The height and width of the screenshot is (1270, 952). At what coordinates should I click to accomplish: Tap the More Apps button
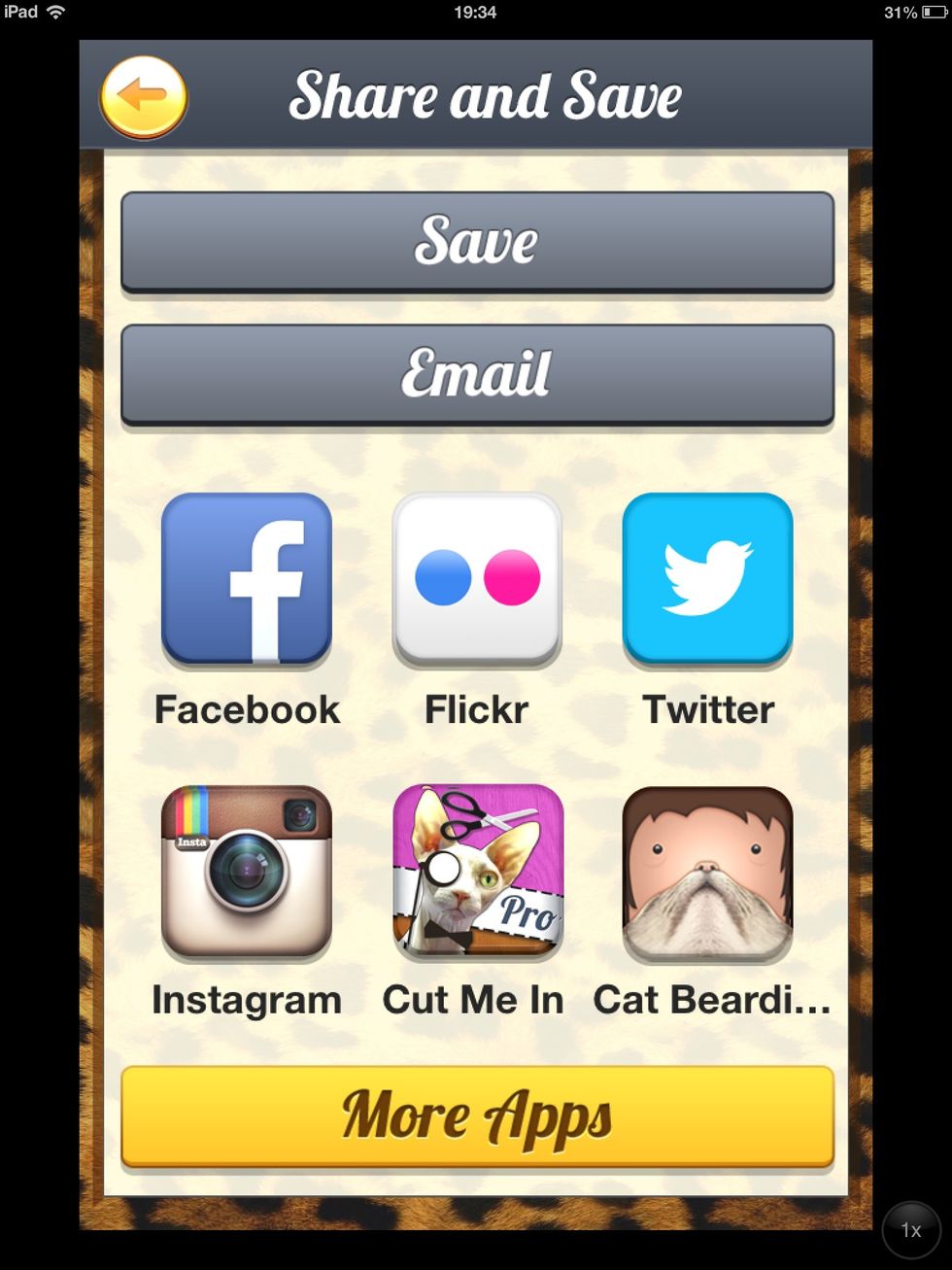477,1115
